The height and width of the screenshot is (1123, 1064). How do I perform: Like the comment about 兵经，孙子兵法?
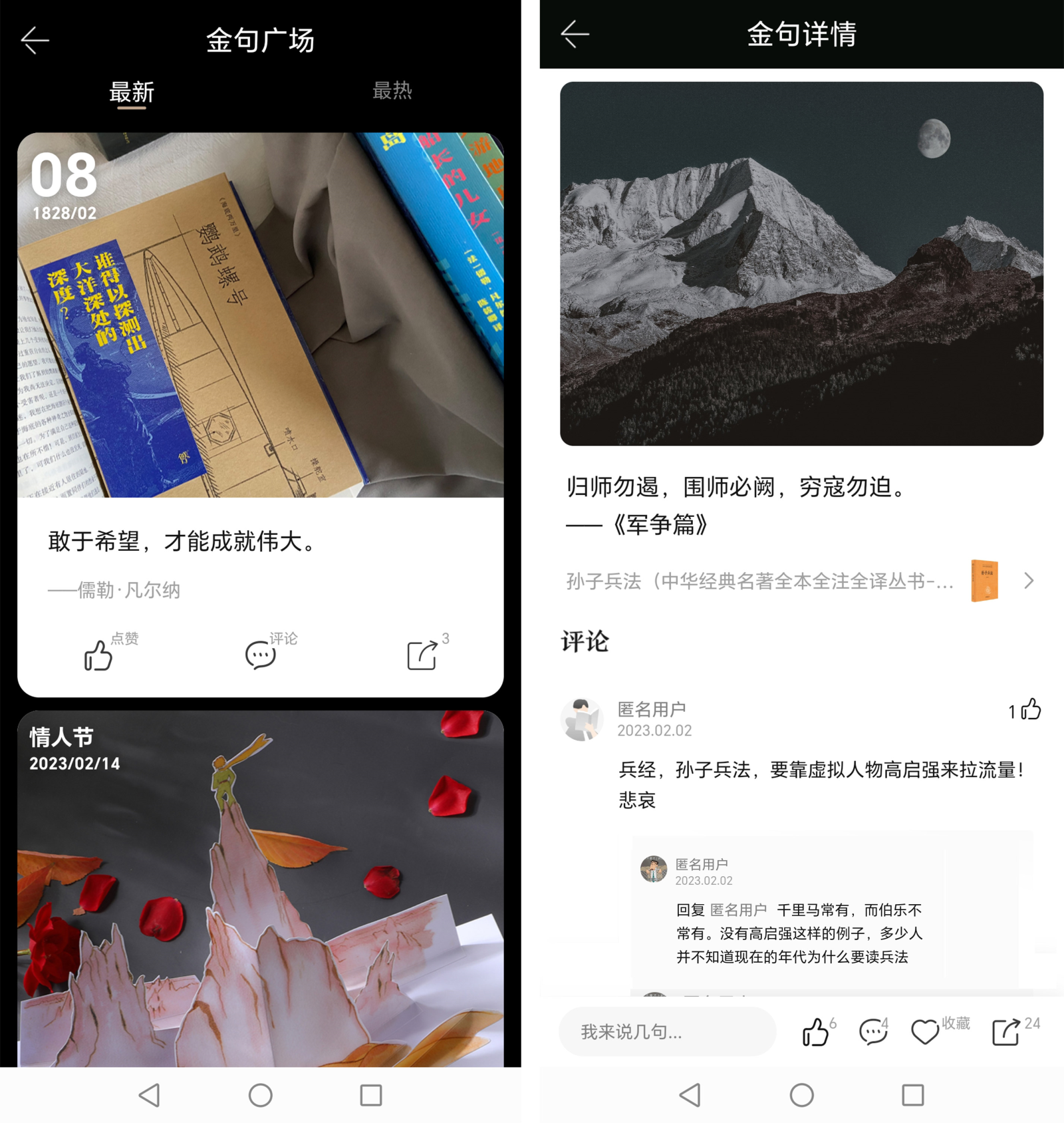(x=1030, y=709)
